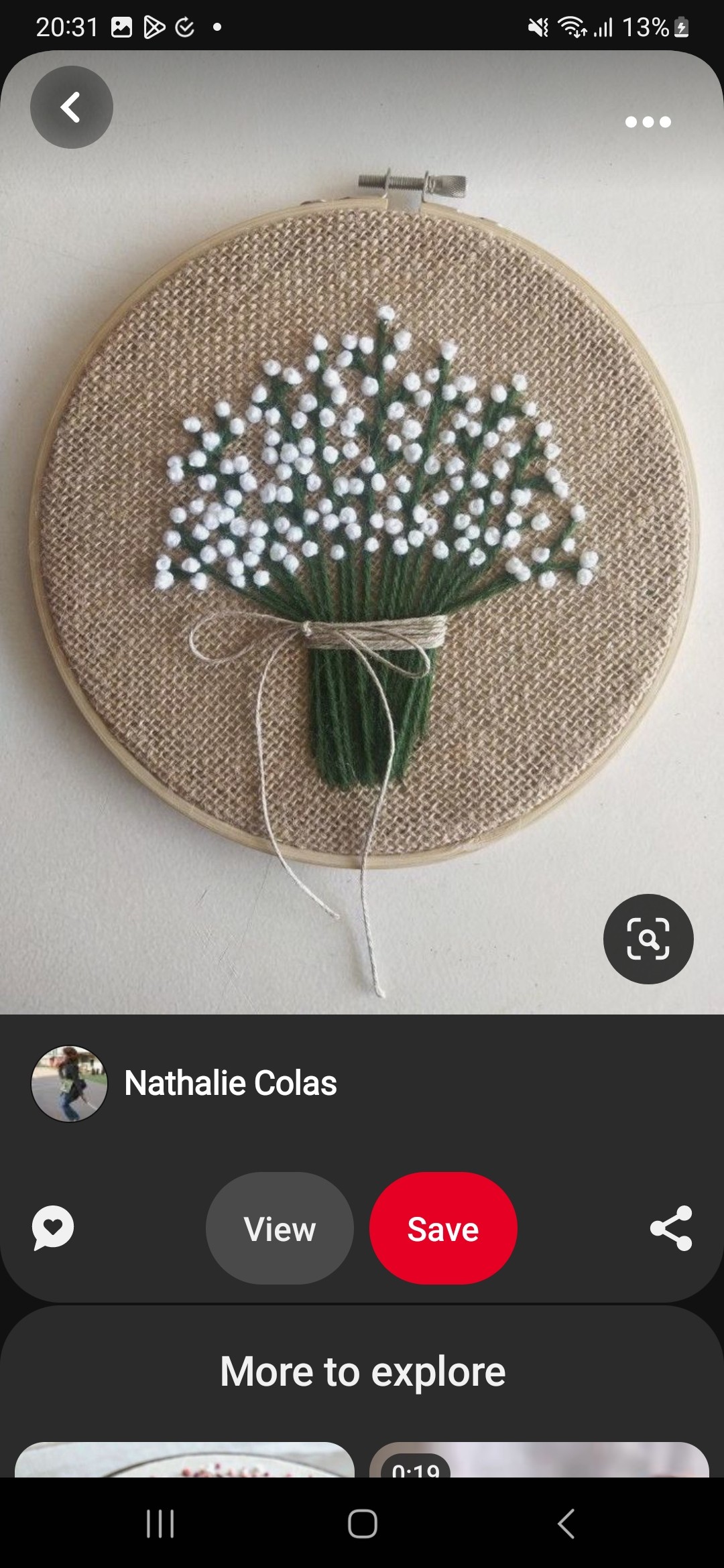
Task: Go back using the top-left arrow
Action: coord(71,107)
